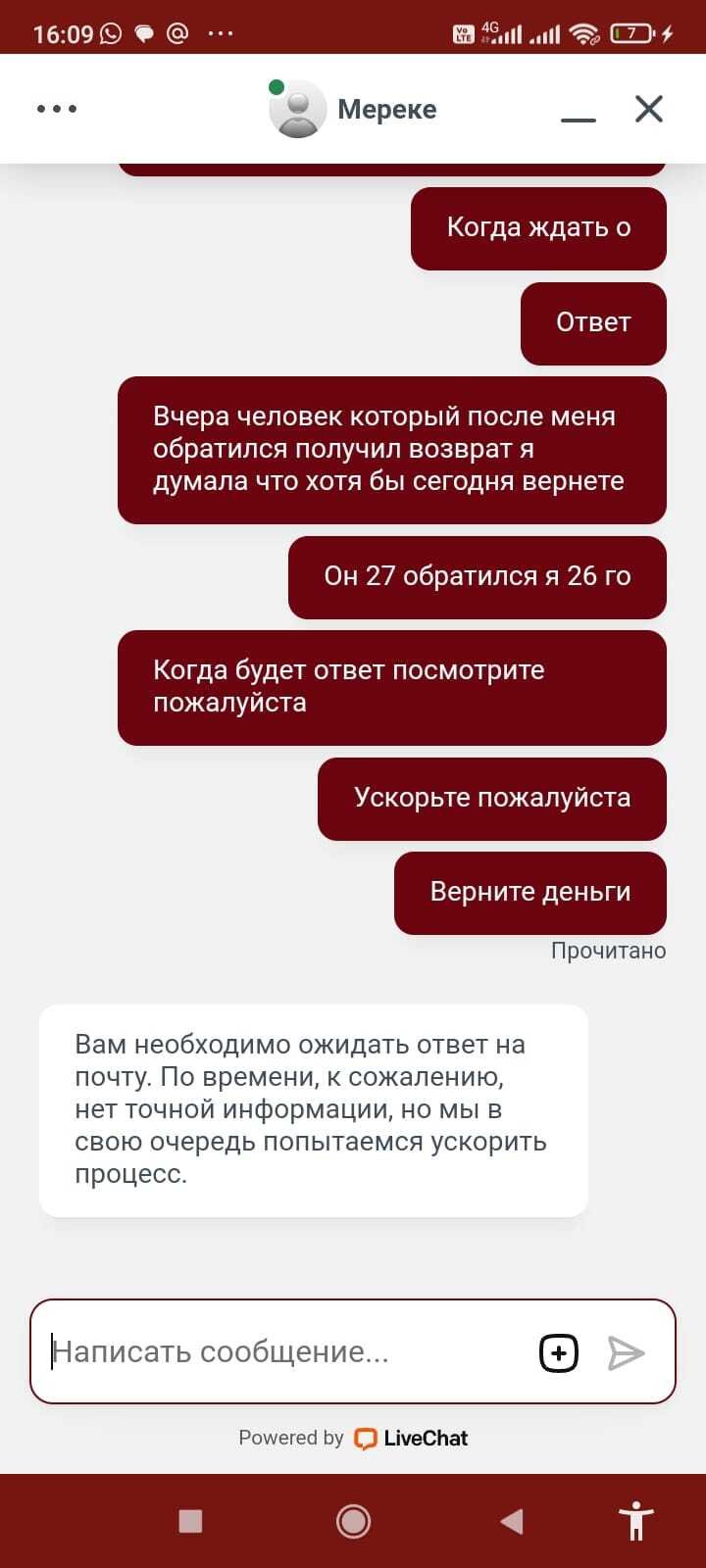
Task: Tap the system back button
Action: coord(511,1521)
